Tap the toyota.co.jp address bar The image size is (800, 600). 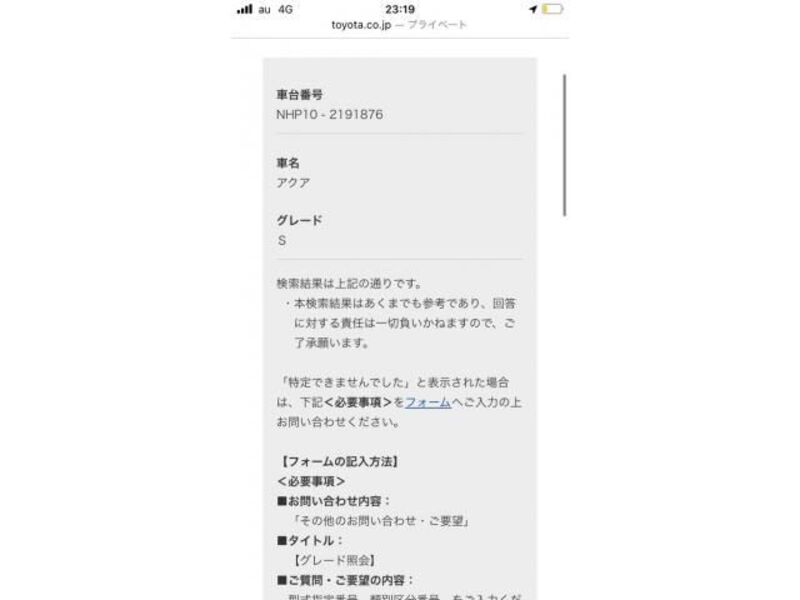pyautogui.click(x=400, y=24)
